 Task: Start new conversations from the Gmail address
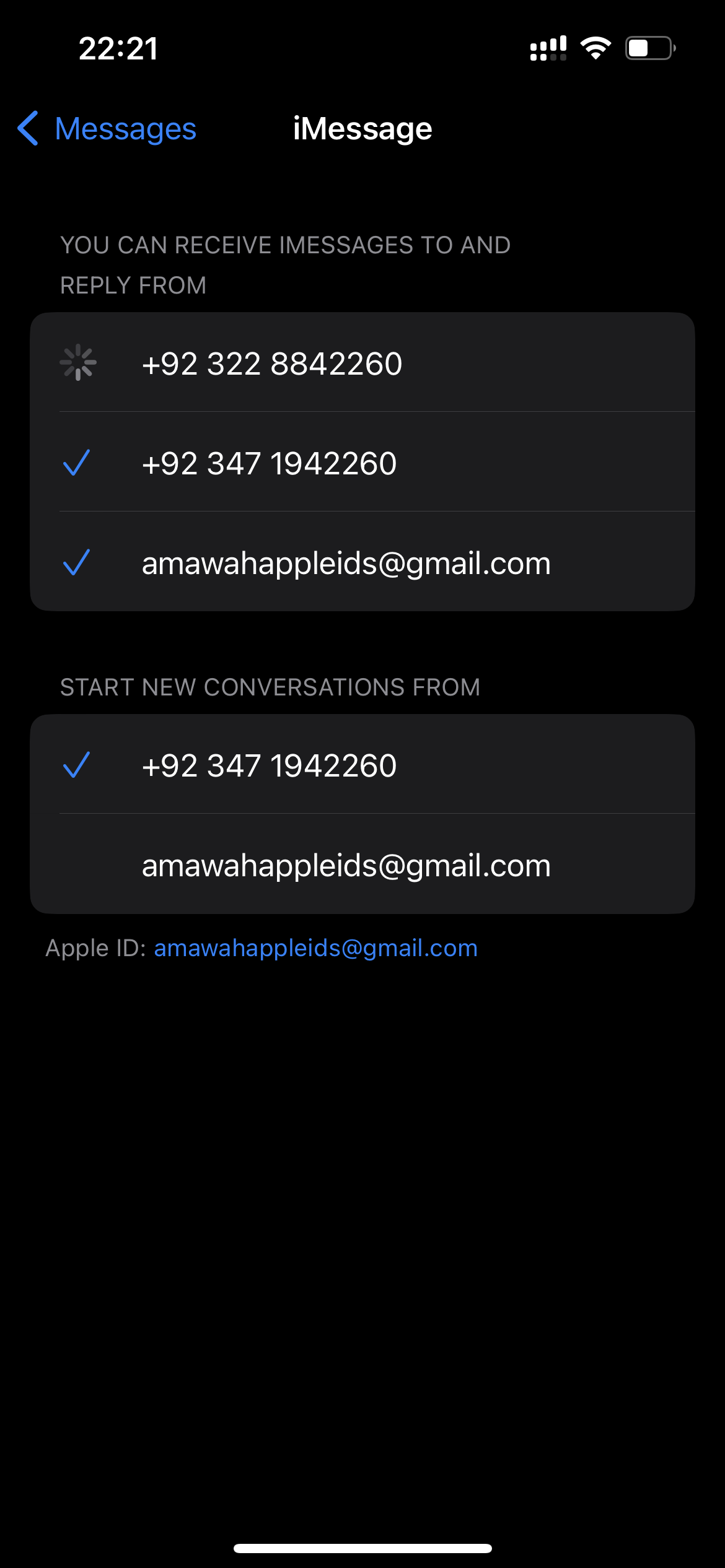(x=362, y=865)
